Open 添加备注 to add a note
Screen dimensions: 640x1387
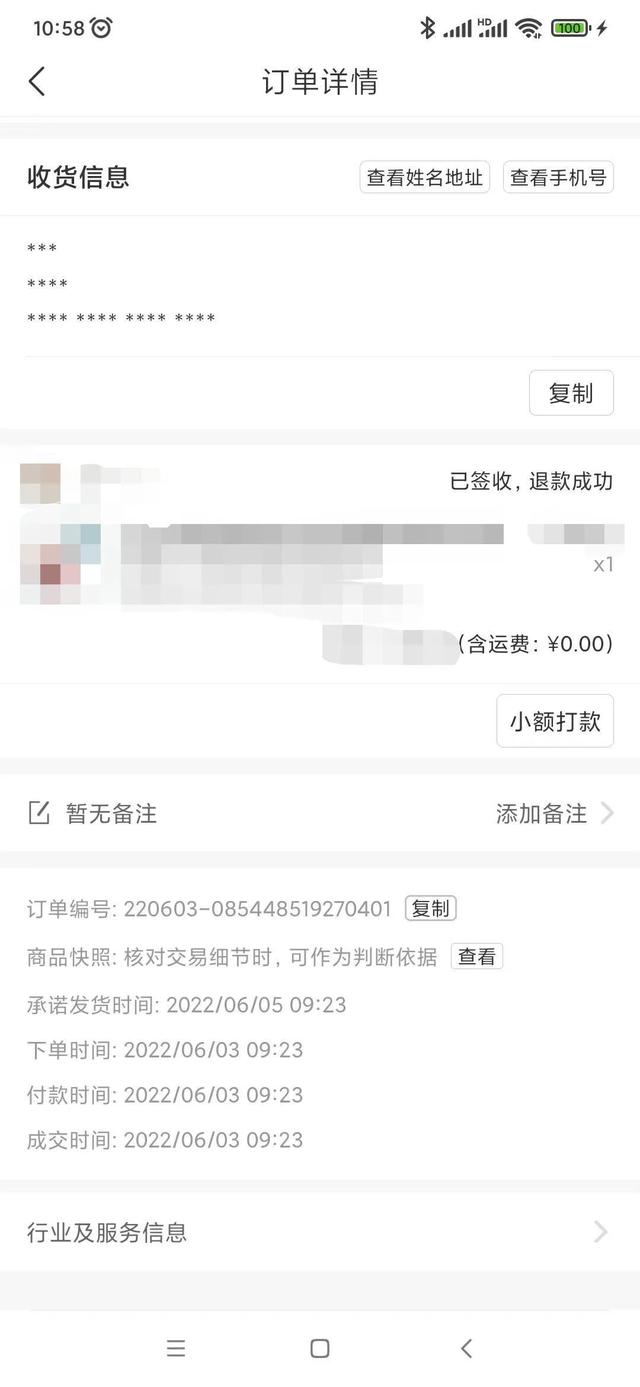click(555, 813)
